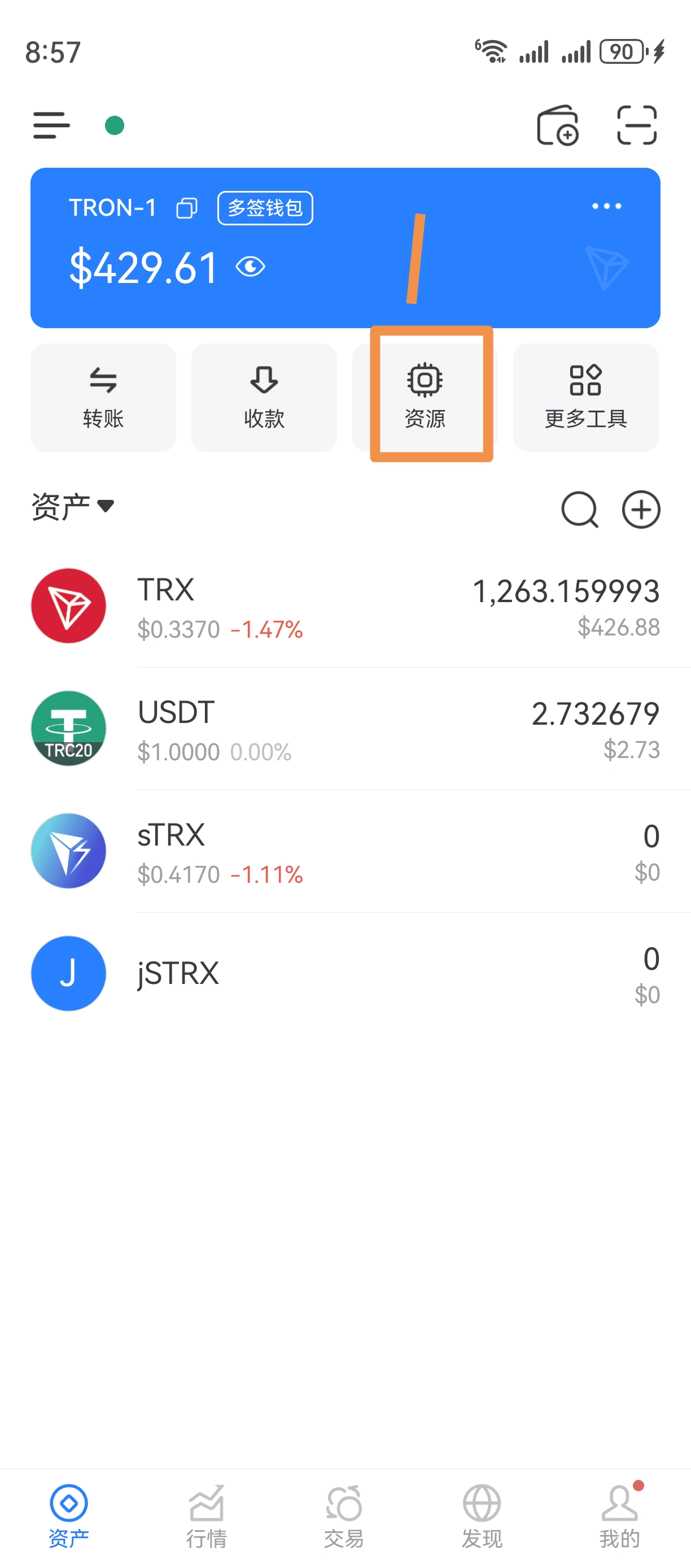Open the jSTRX asset row
The width and height of the screenshot is (691, 1568).
coord(345,974)
